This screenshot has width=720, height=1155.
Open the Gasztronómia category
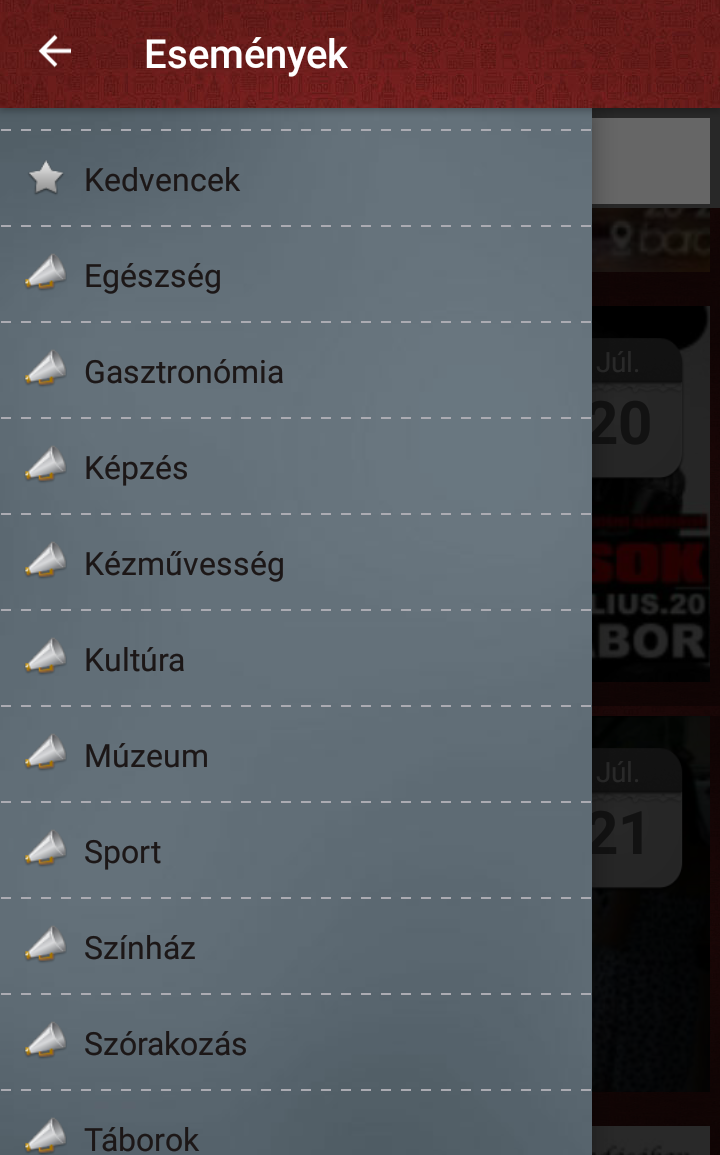tap(183, 372)
